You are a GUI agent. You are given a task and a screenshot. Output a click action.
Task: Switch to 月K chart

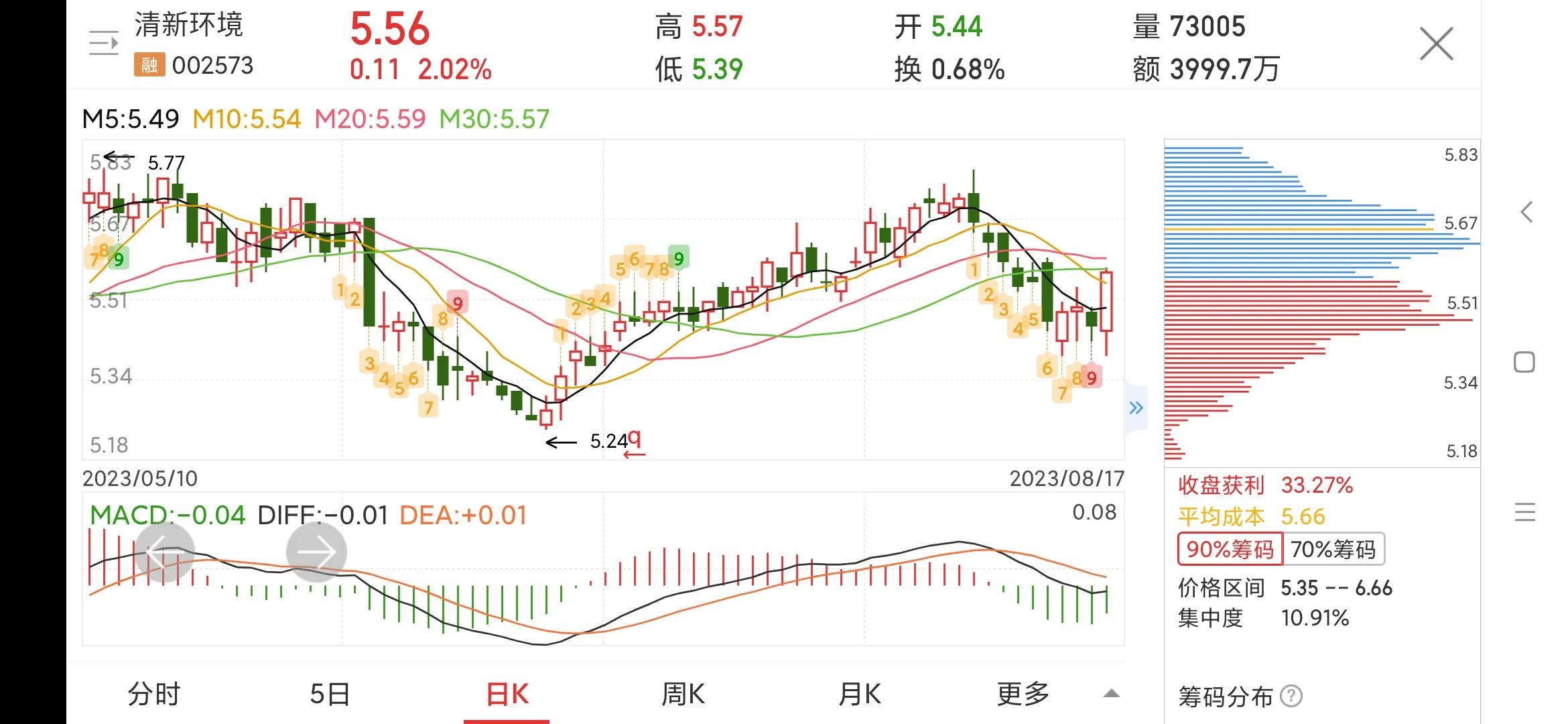[860, 695]
